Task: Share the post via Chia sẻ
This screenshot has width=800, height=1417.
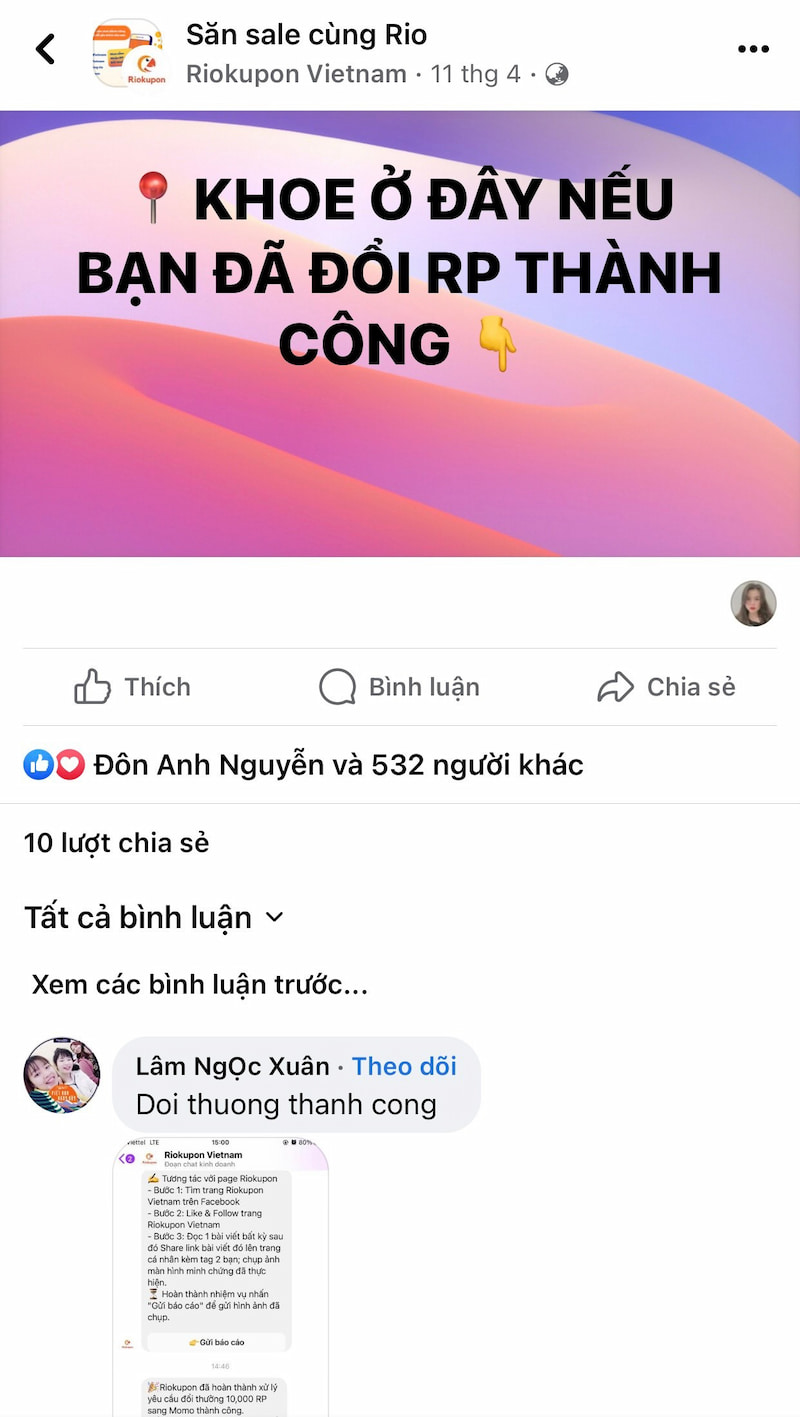Action: (x=666, y=687)
